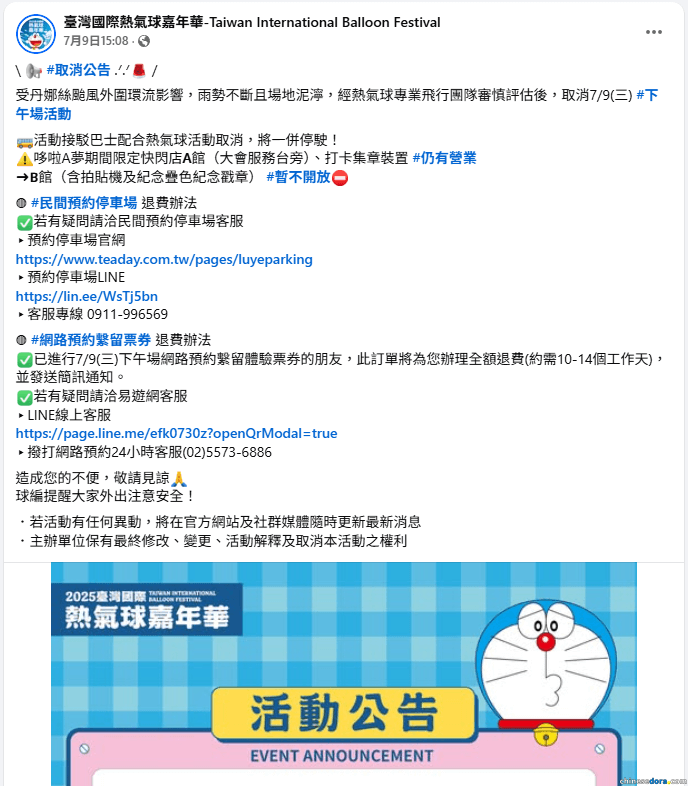Open the Taiwan International Balloon Festival page name

[251, 22]
